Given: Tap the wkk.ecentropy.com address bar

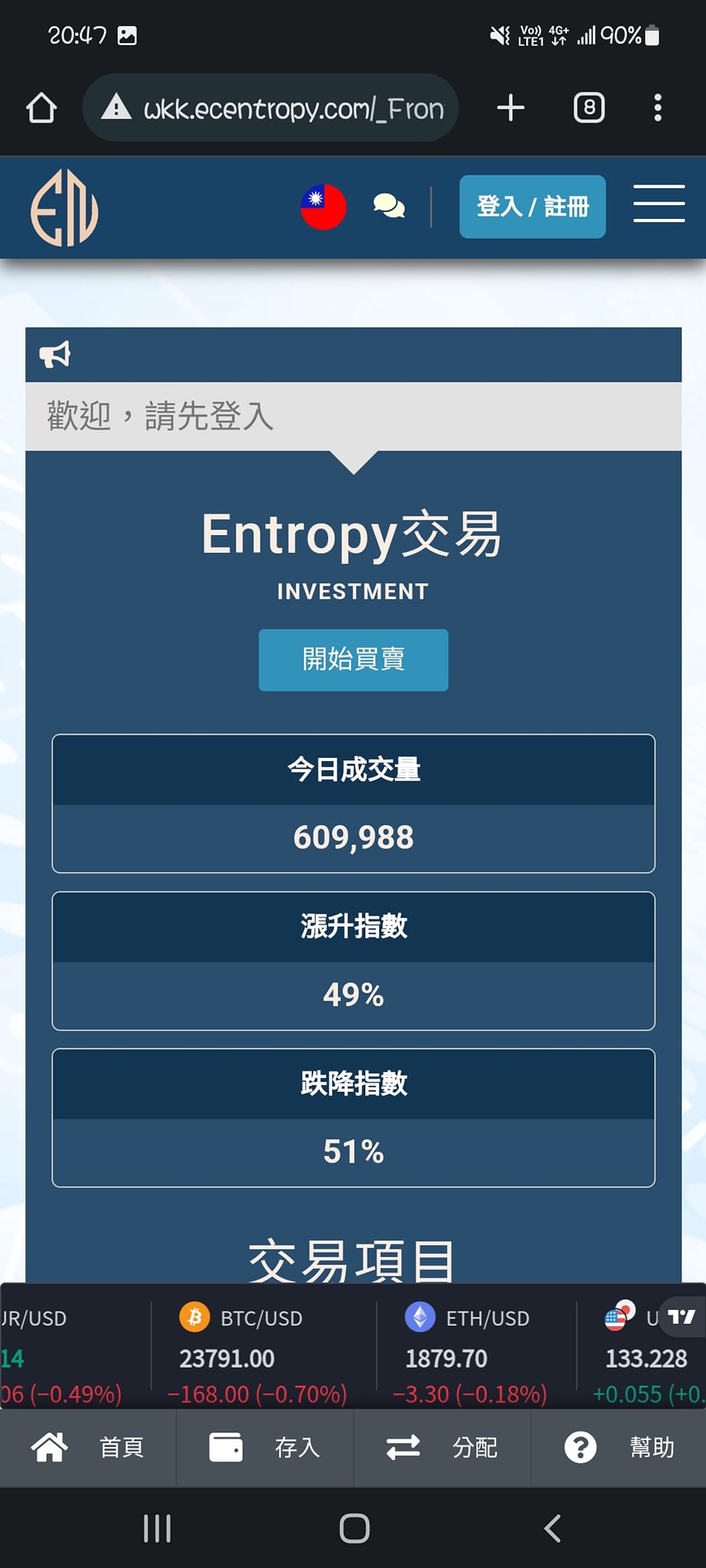Looking at the screenshot, I should pos(270,108).
